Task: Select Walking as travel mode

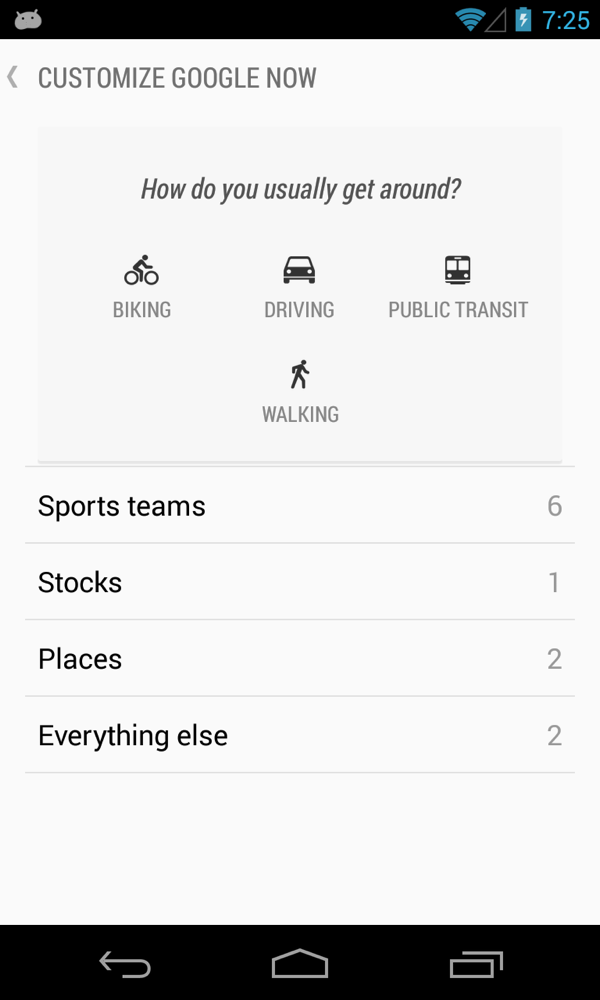Action: tap(300, 392)
